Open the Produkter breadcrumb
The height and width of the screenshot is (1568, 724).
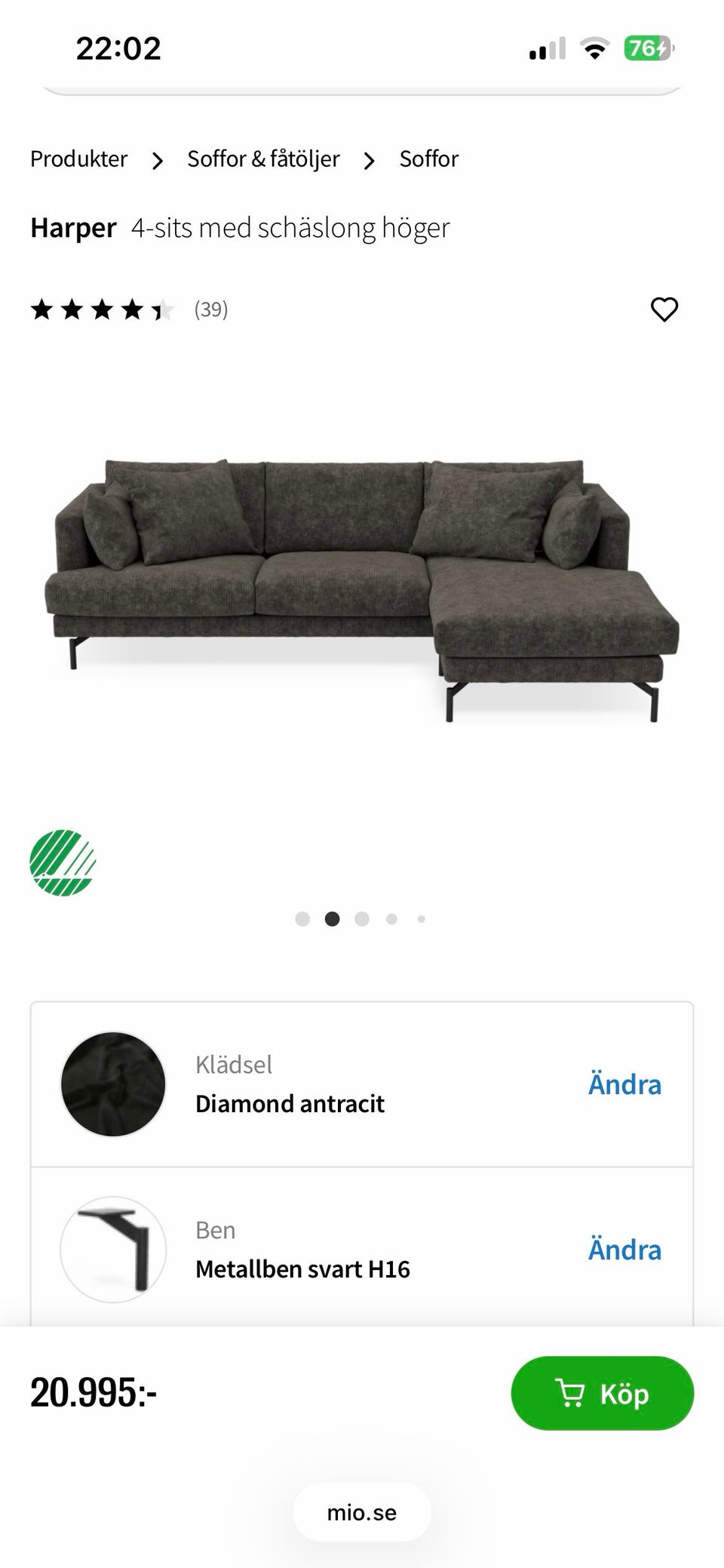tap(78, 159)
